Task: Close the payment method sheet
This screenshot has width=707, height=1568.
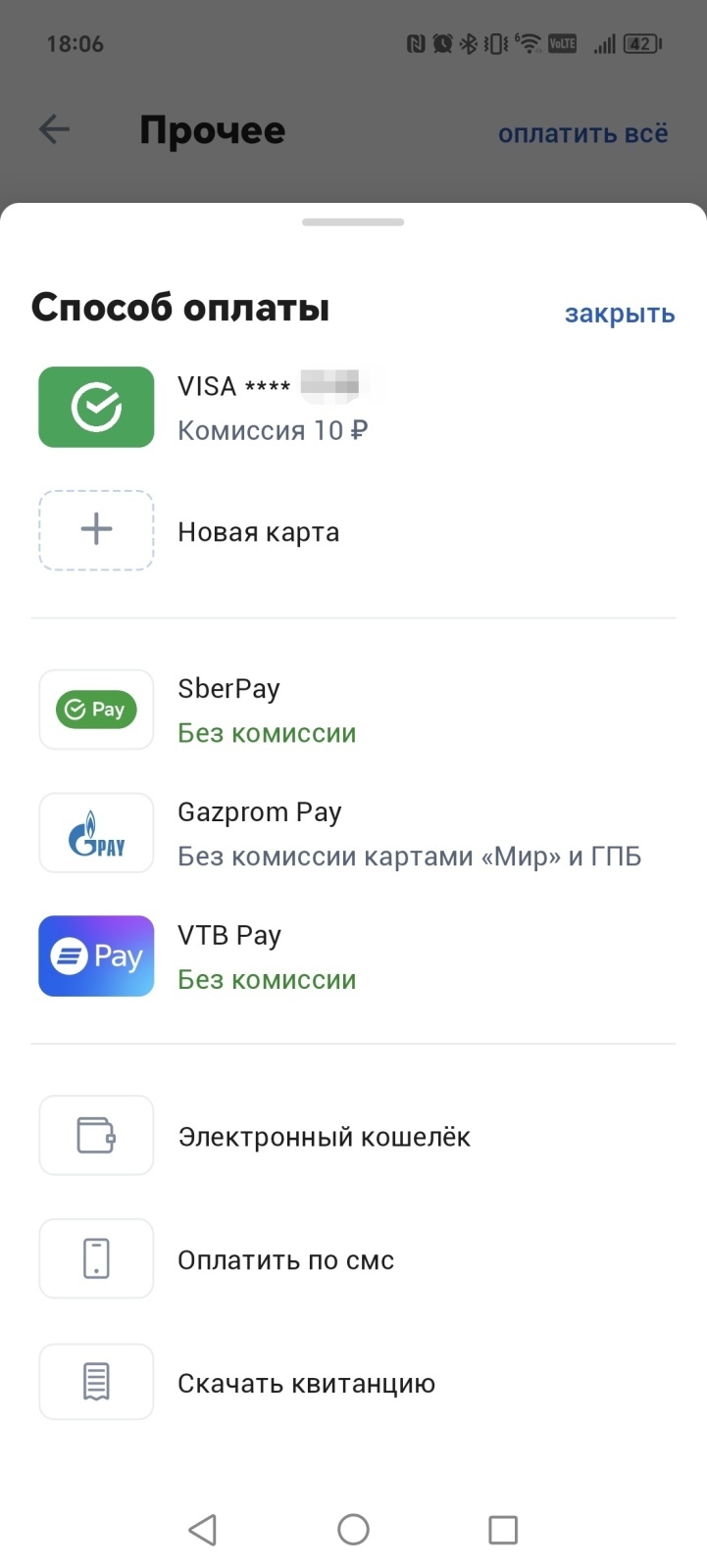Action: (x=619, y=314)
